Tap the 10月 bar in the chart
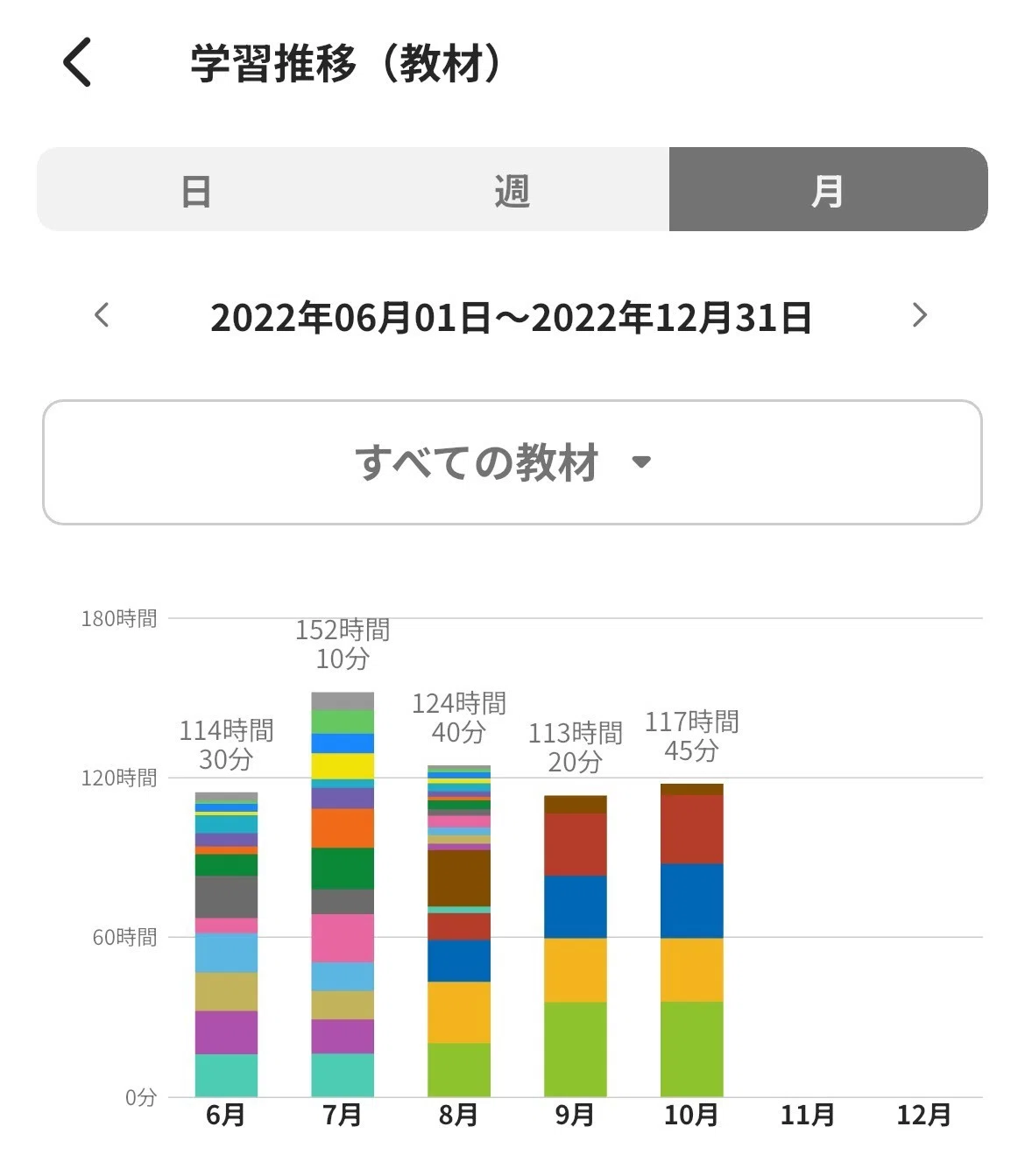 point(692,940)
